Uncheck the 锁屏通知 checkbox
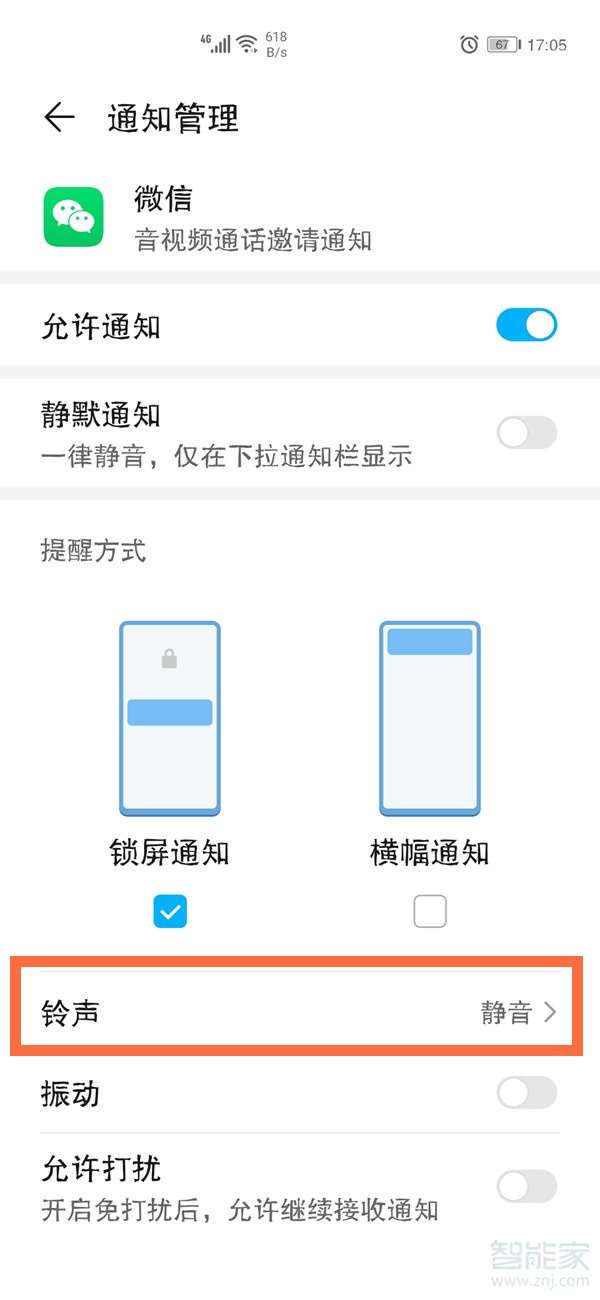The width and height of the screenshot is (600, 1300). click(170, 911)
